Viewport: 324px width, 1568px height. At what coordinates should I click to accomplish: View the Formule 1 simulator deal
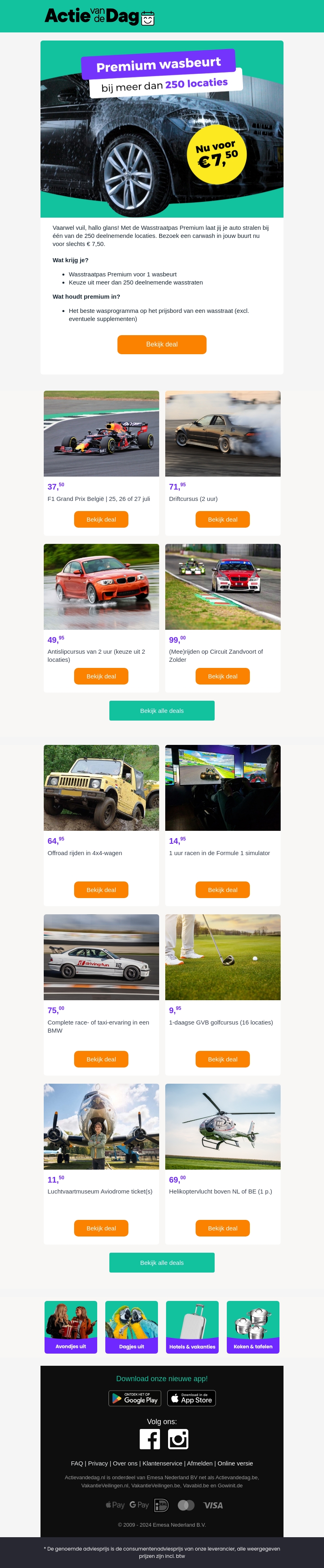(222, 890)
